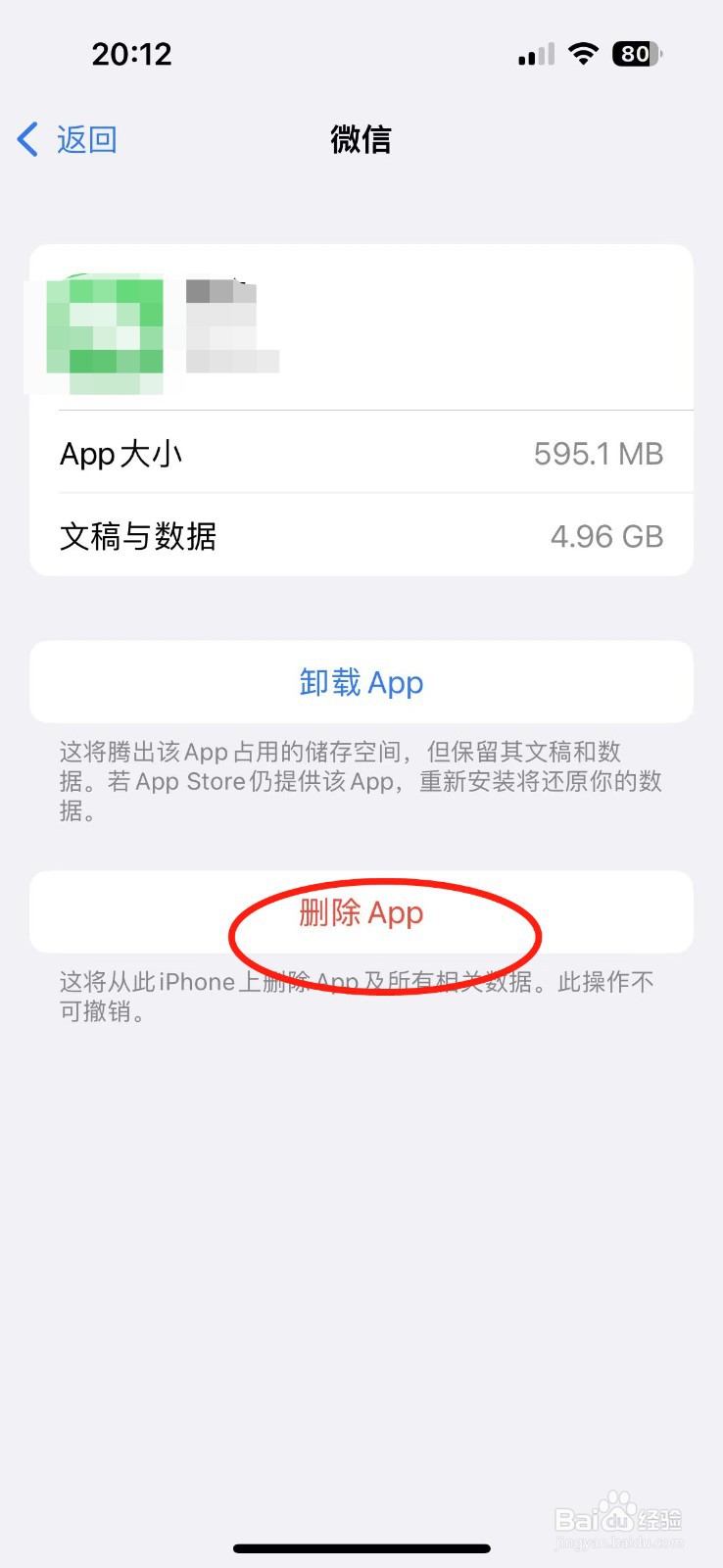Tap the uninstall explanation text below 卸载 App
The image size is (723, 1568).
(x=361, y=781)
